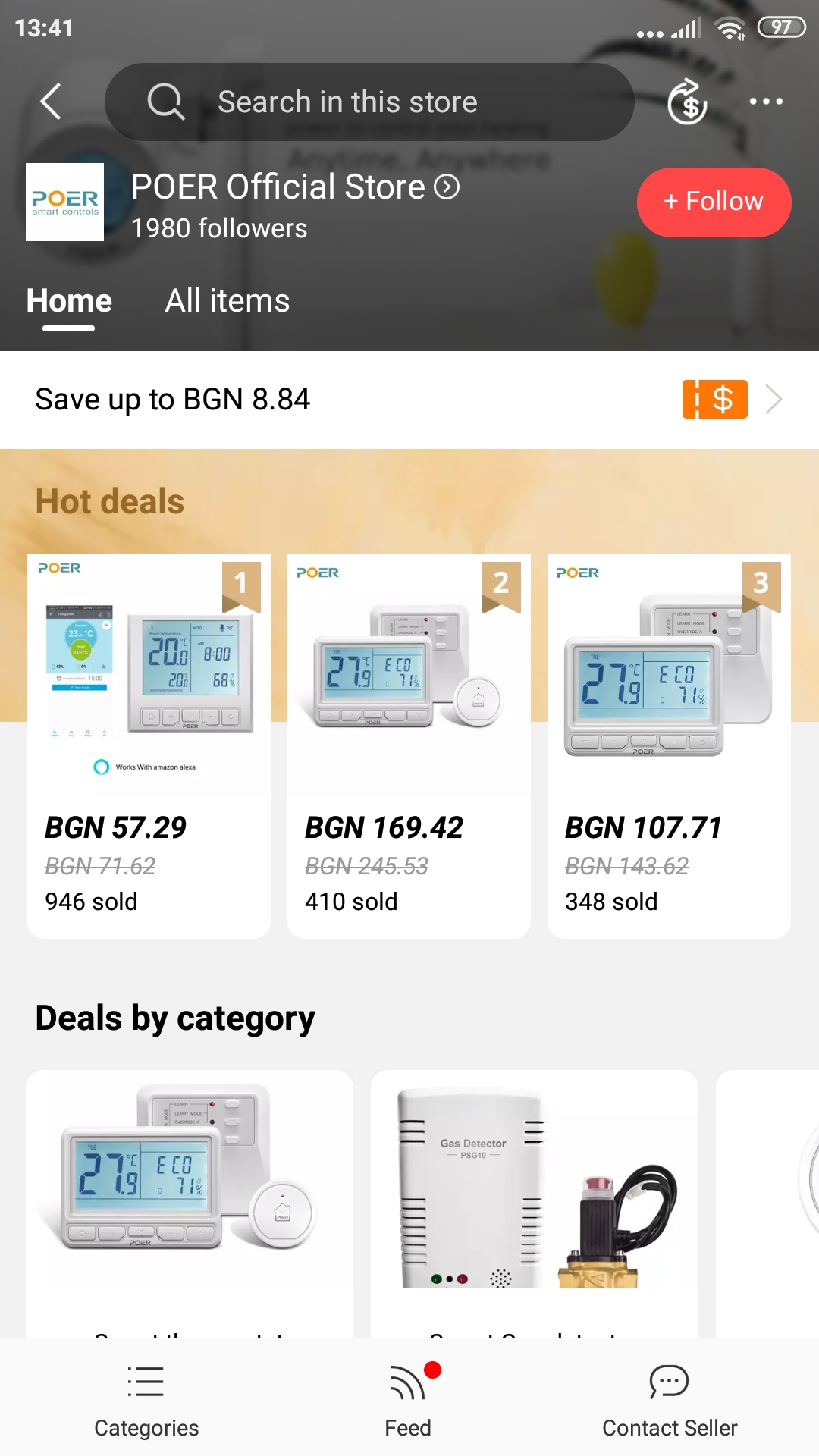This screenshot has height=1456, width=819.
Task: Open POER Official Store details
Action: pyautogui.click(x=295, y=187)
